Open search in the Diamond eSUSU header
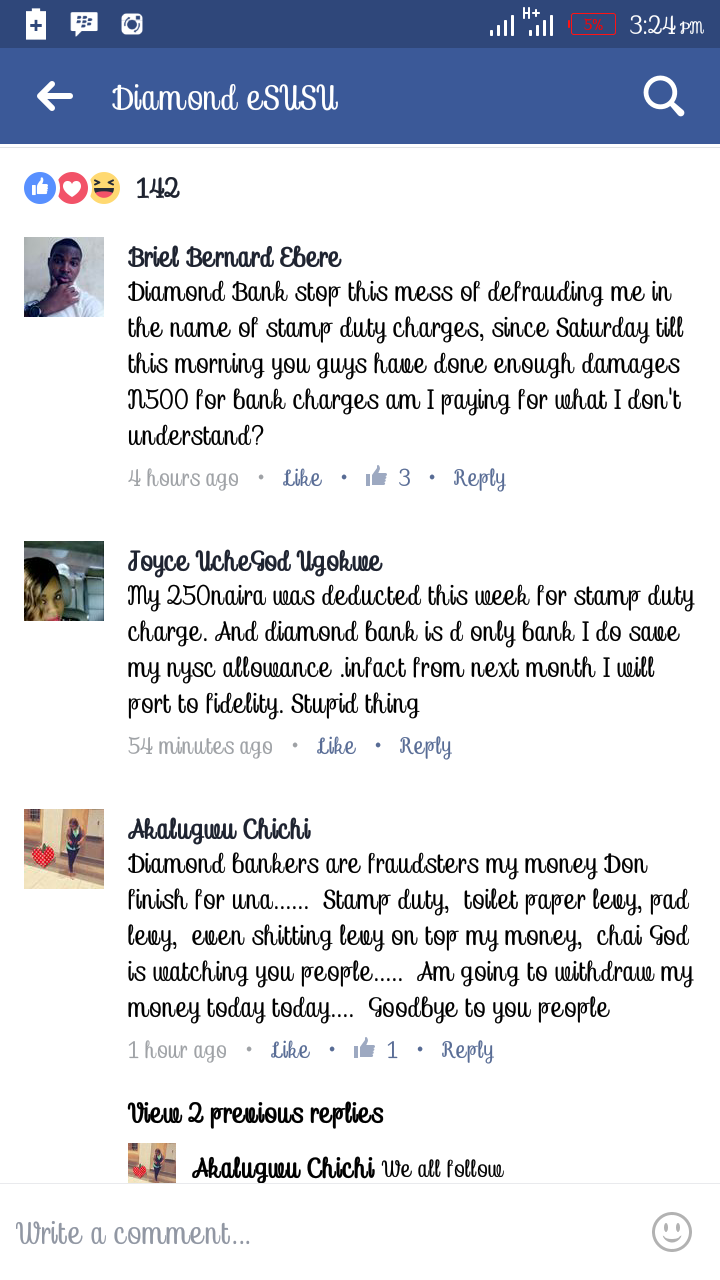 coord(663,97)
